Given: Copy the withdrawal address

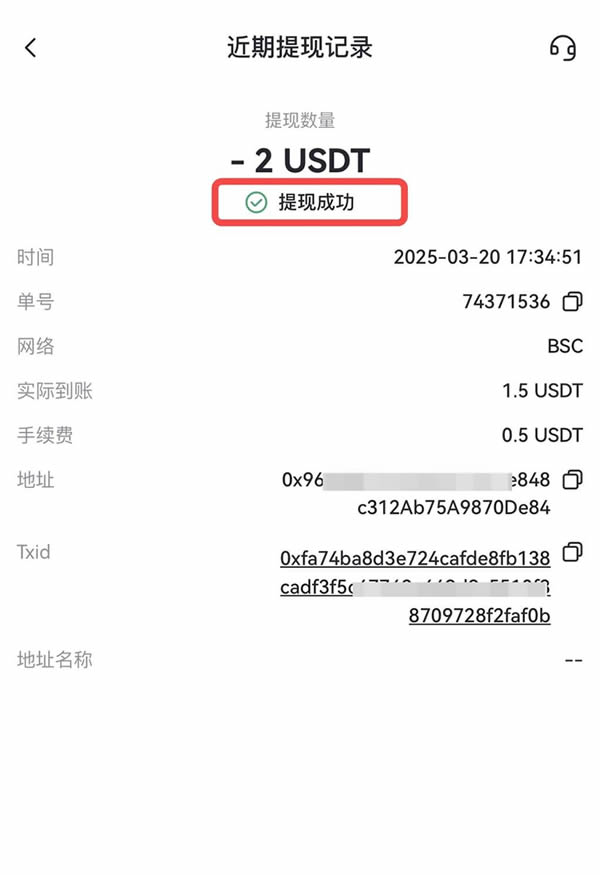Looking at the screenshot, I should [573, 480].
